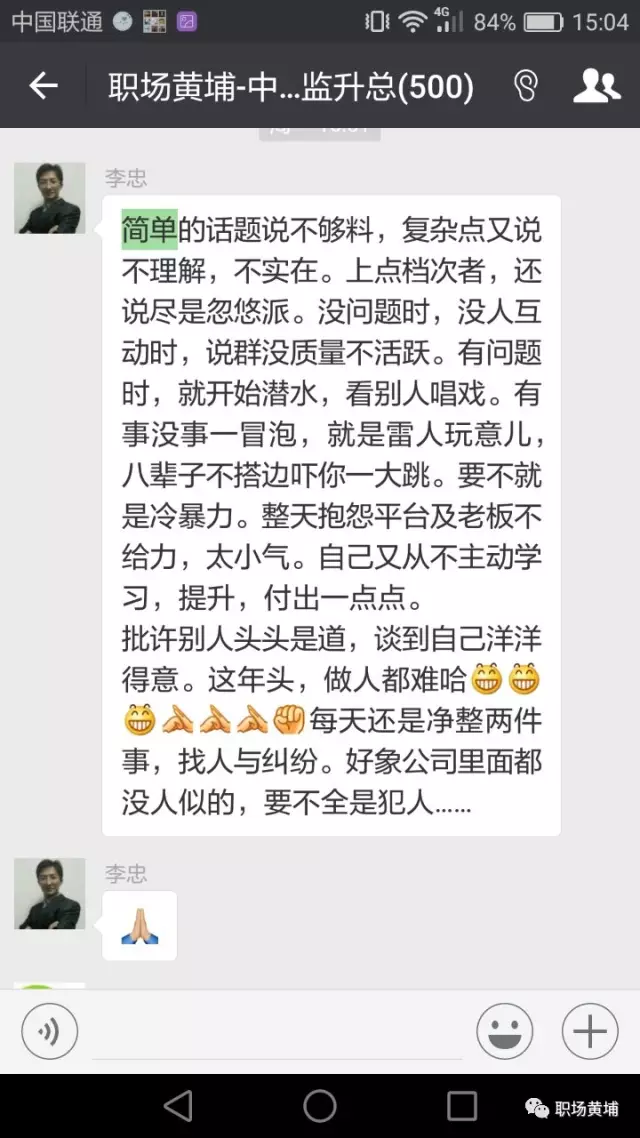Go back from the group chat
The width and height of the screenshot is (640, 1138).
pyautogui.click(x=43, y=87)
